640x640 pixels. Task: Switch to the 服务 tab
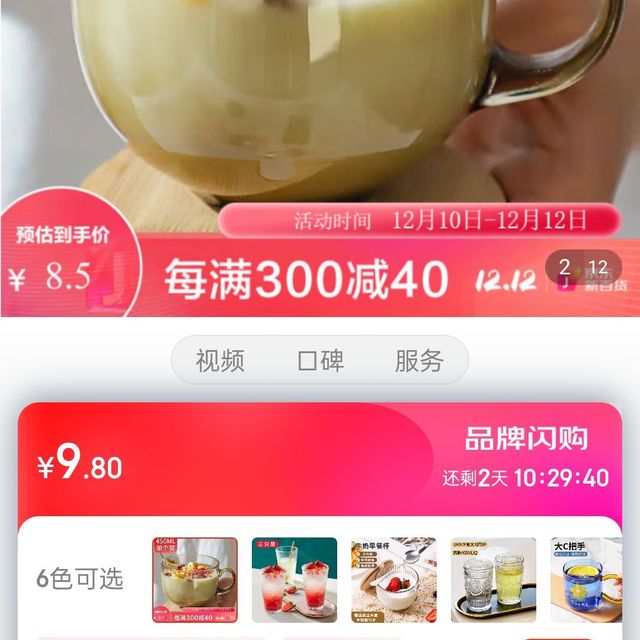point(418,361)
